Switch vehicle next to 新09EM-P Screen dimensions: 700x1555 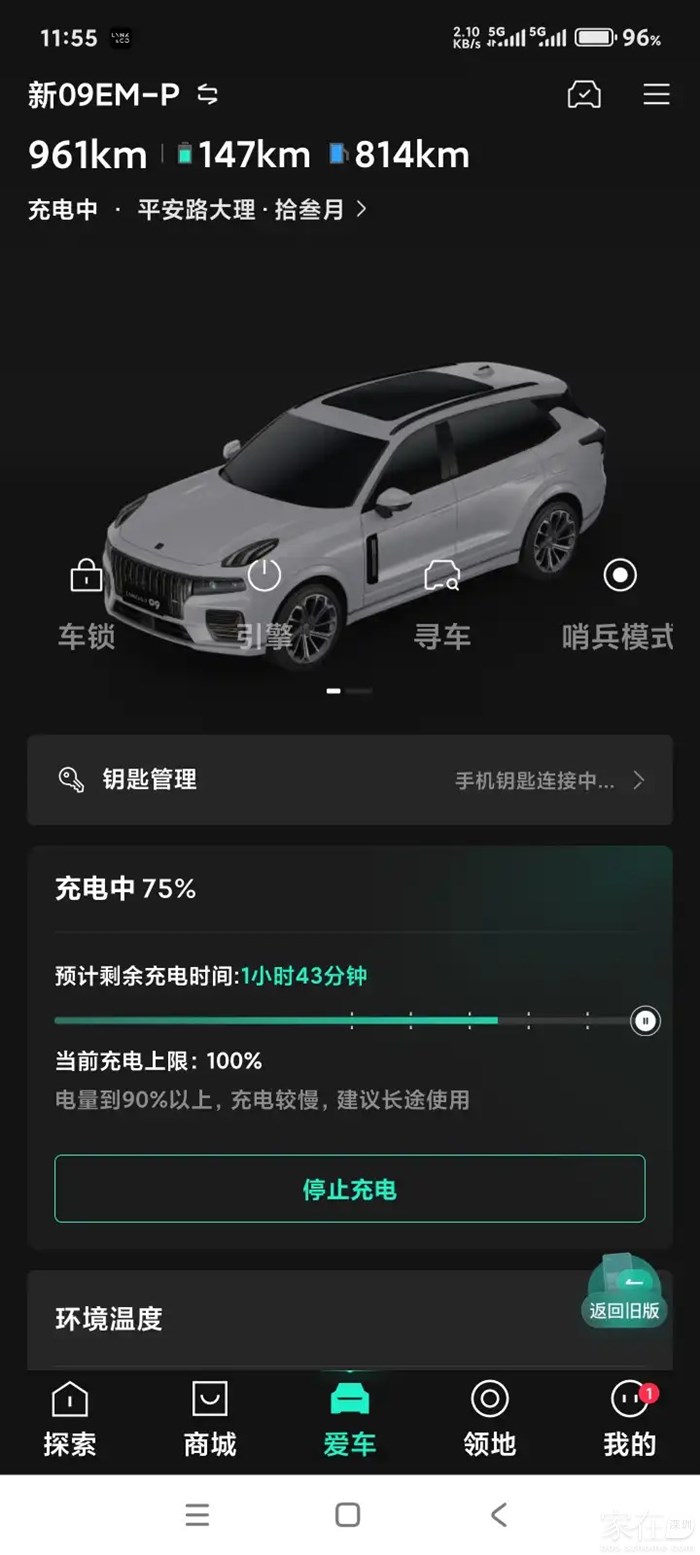point(207,95)
